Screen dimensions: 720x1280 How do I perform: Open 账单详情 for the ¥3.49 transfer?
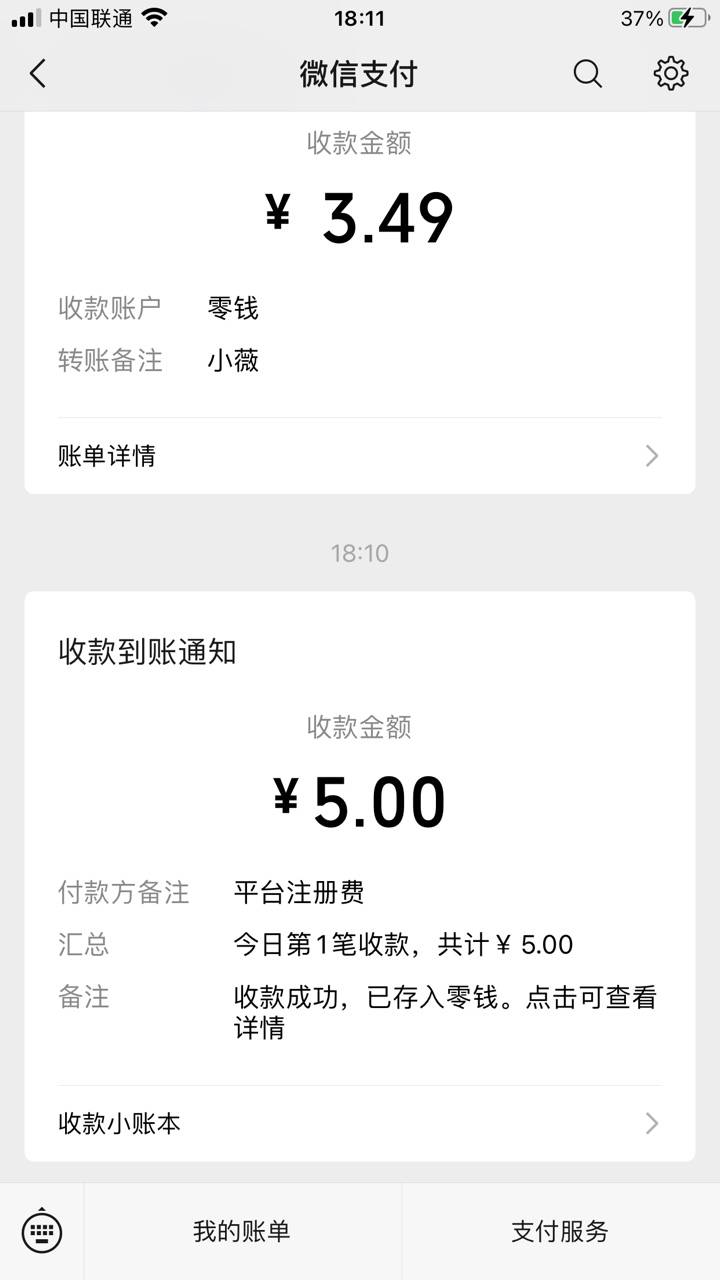click(359, 456)
